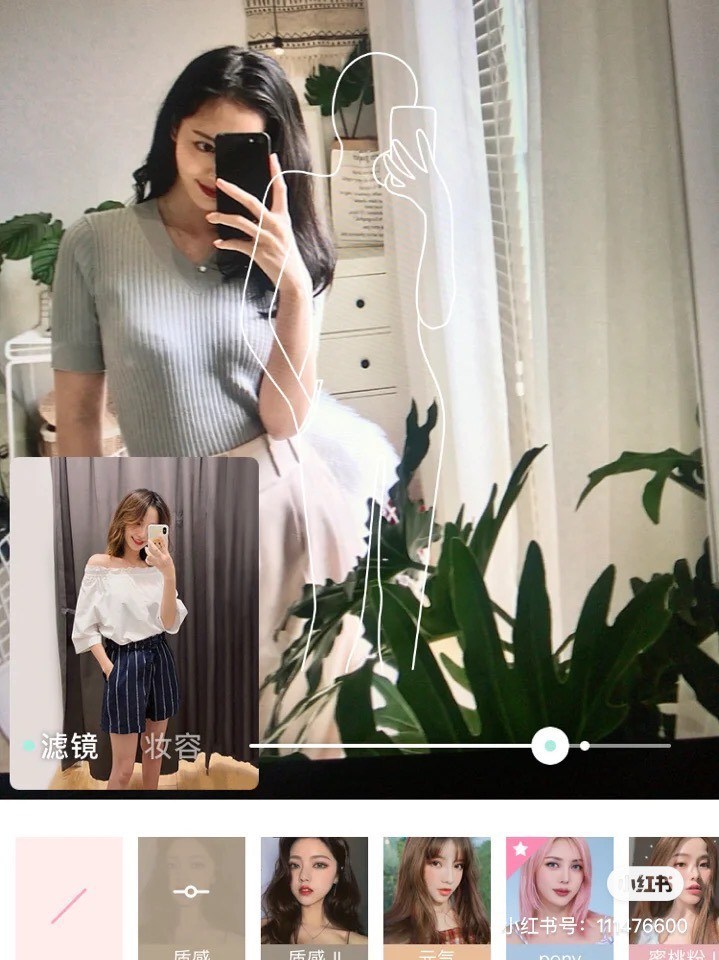
Task: Switch to the 妆容 tab
Action: pos(172,746)
